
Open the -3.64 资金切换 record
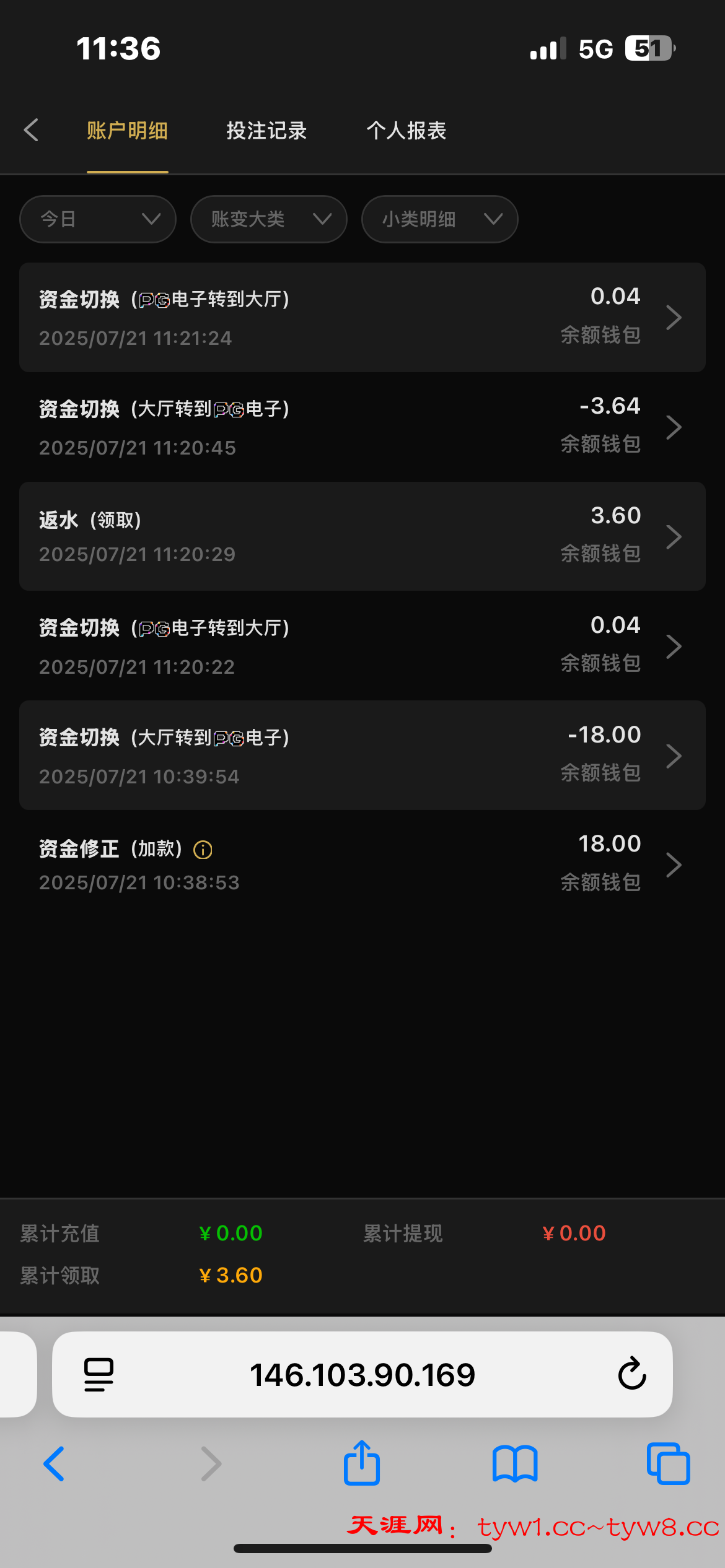click(x=362, y=427)
